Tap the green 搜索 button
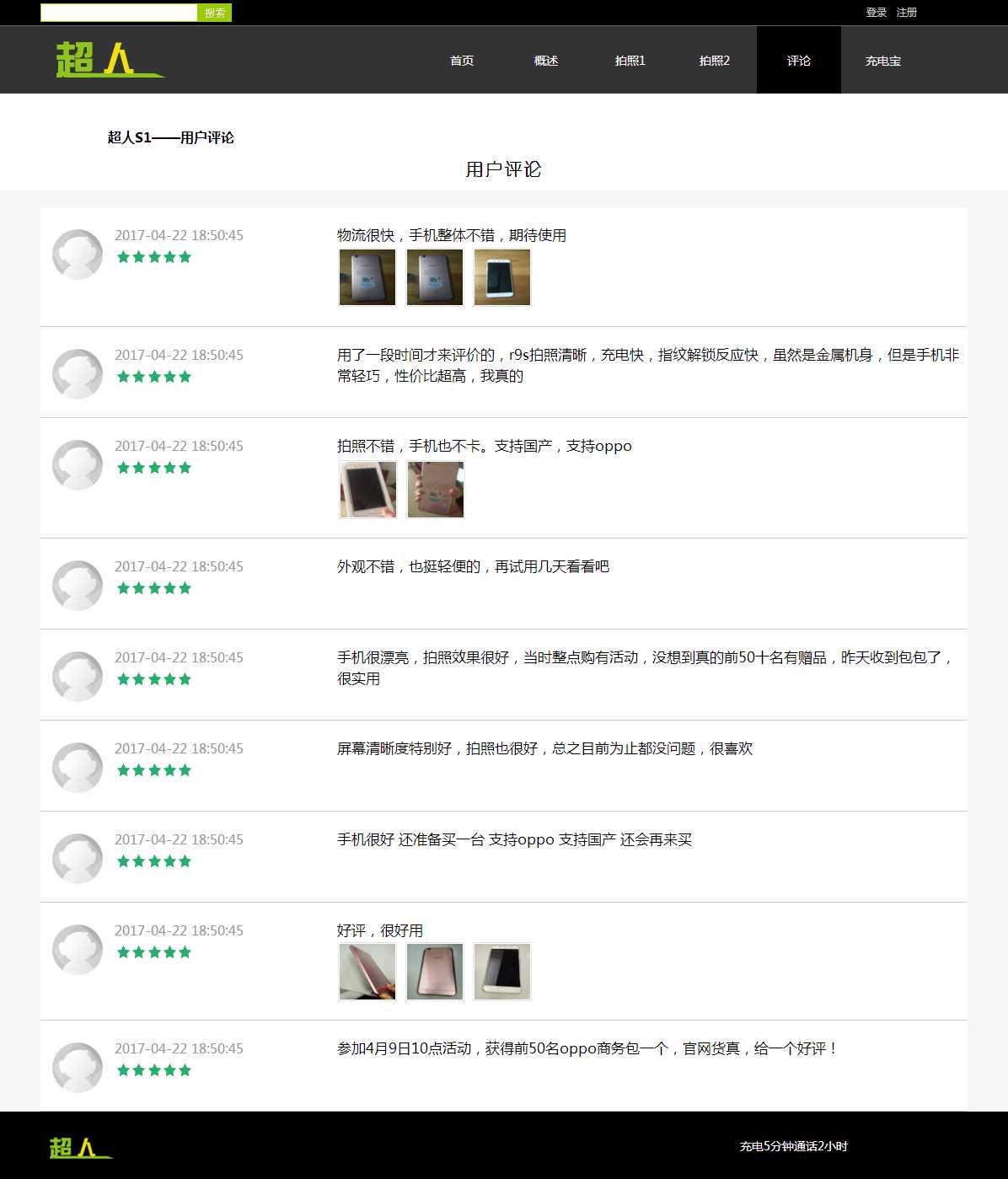1008x1179 pixels. [214, 13]
